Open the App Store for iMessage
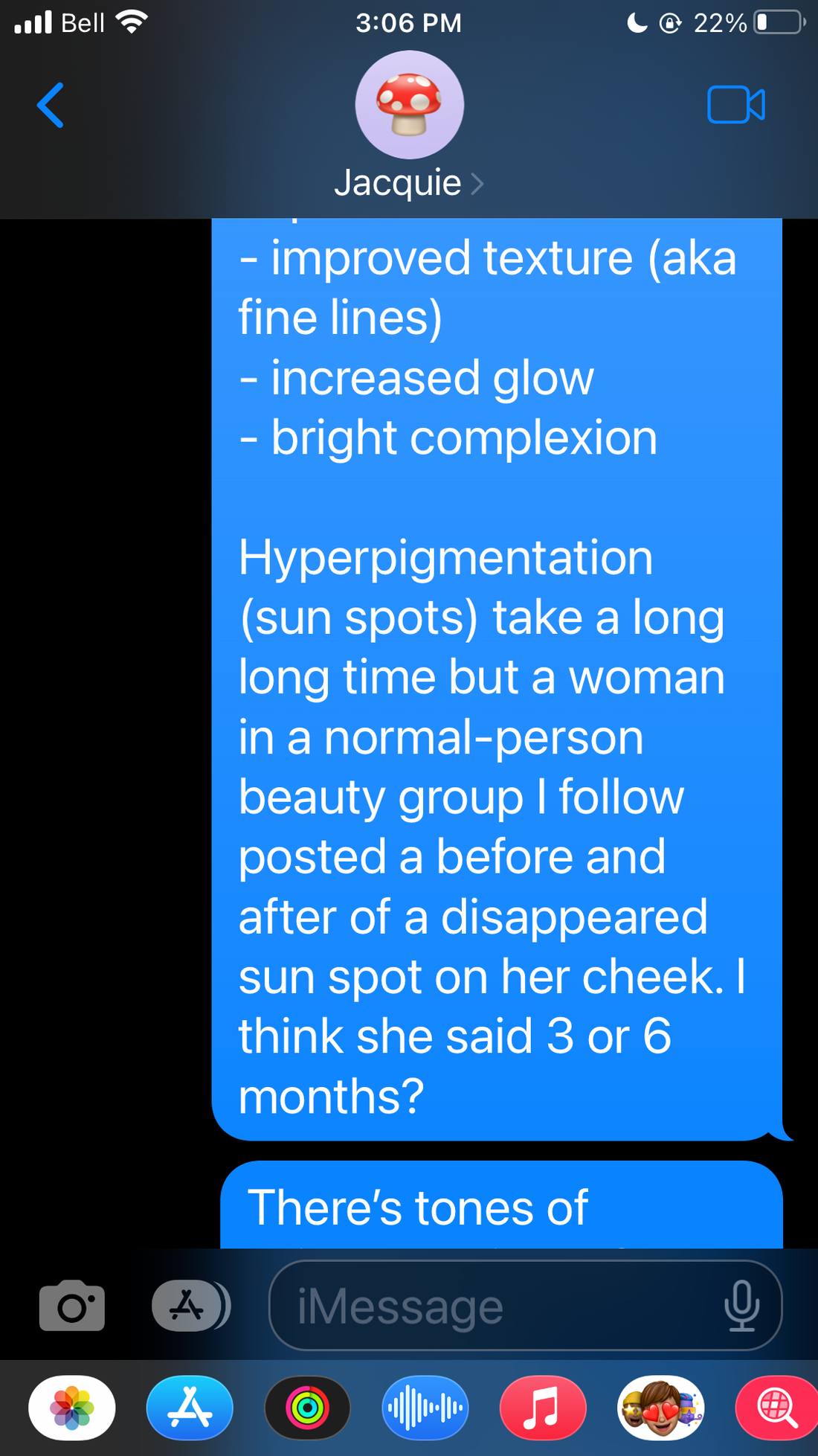The image size is (818, 1456). 190,1408
